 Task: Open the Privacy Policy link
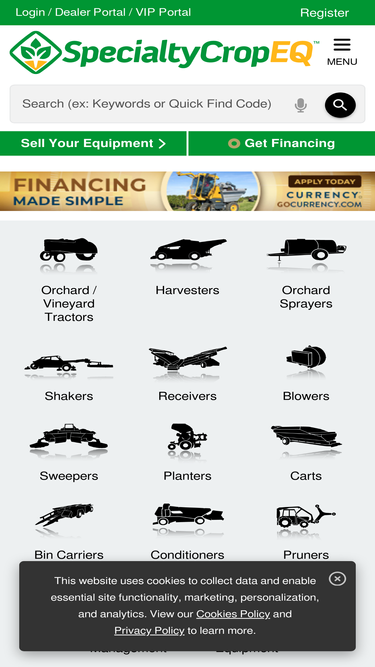[x=149, y=630]
